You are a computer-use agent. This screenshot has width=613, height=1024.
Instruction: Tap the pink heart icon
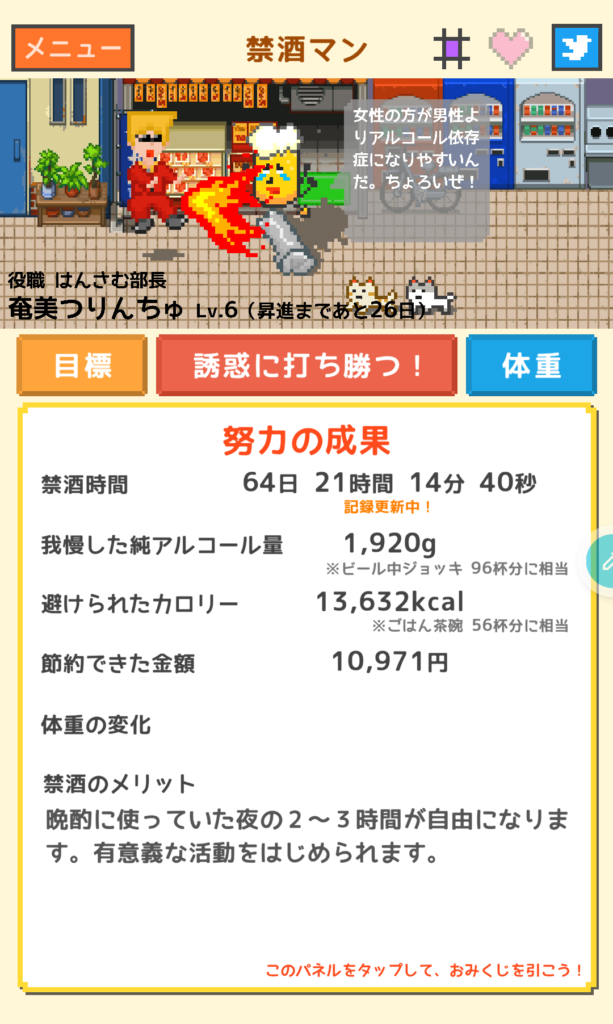tap(511, 48)
